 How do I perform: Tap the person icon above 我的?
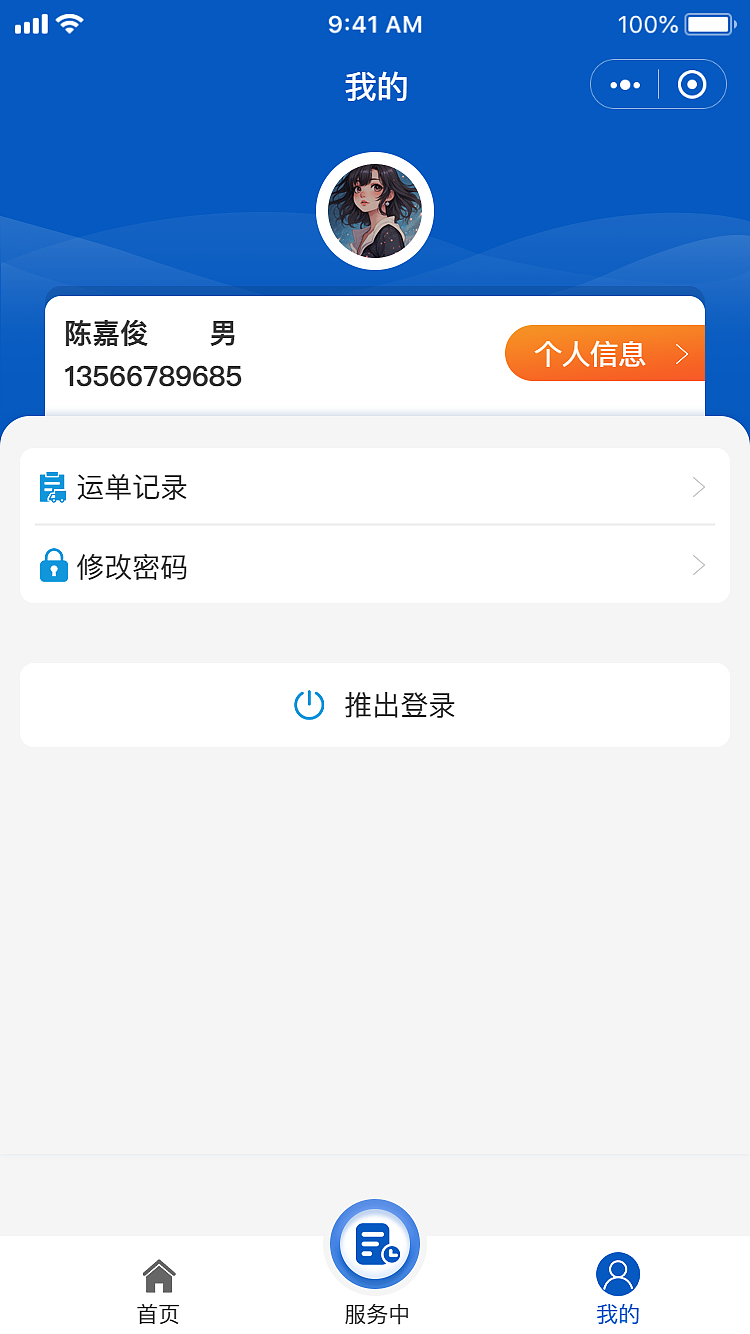tap(616, 1274)
